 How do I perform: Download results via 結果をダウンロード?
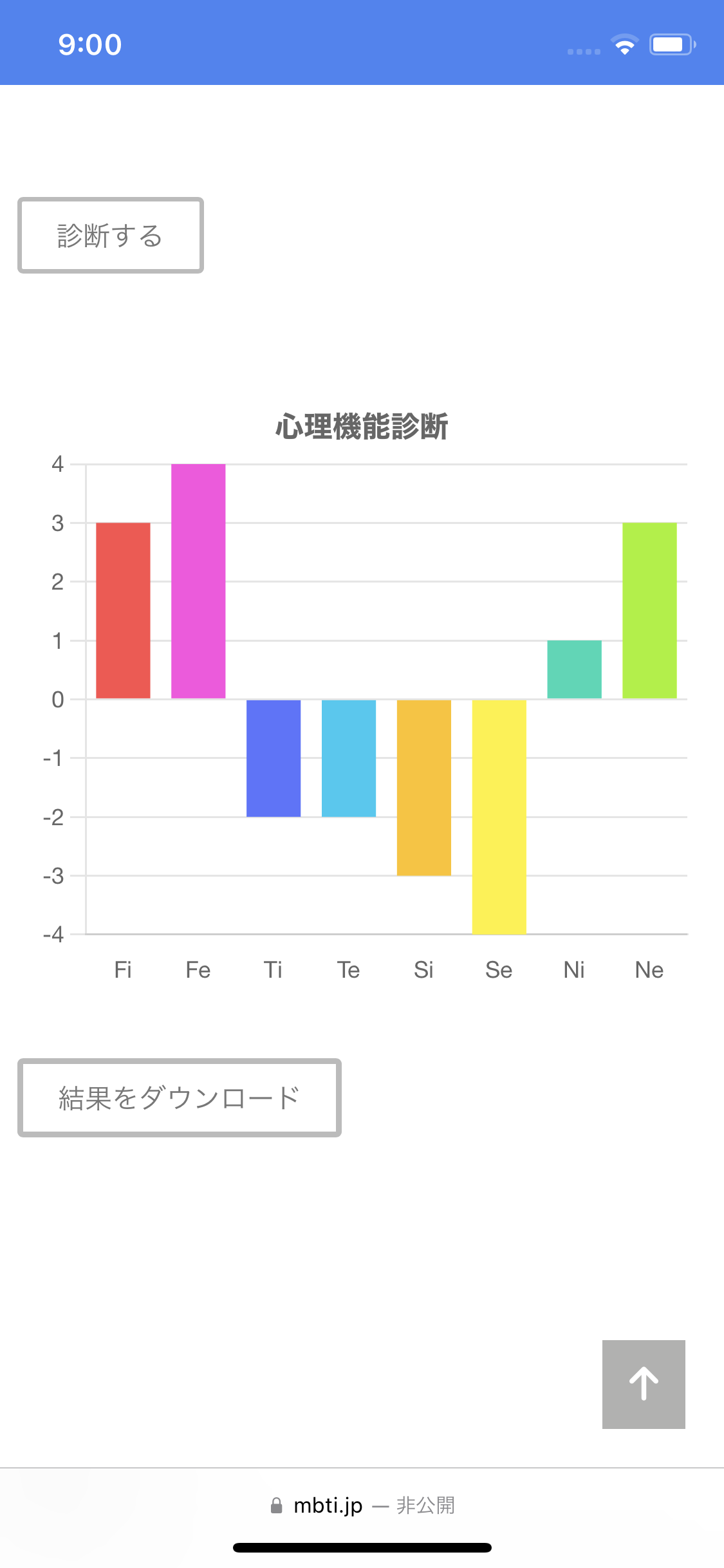180,1097
